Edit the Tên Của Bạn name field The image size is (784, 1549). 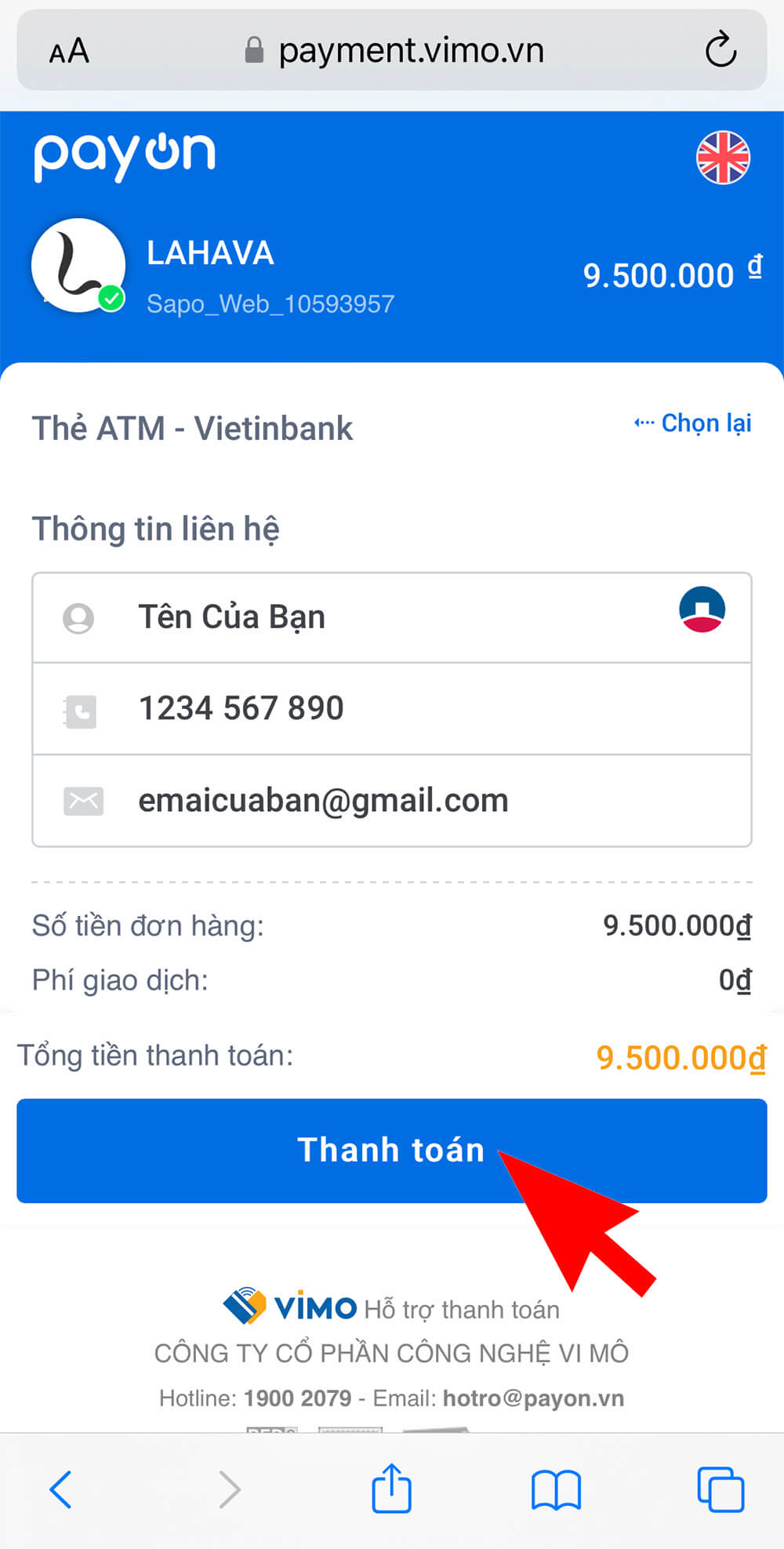(x=392, y=618)
